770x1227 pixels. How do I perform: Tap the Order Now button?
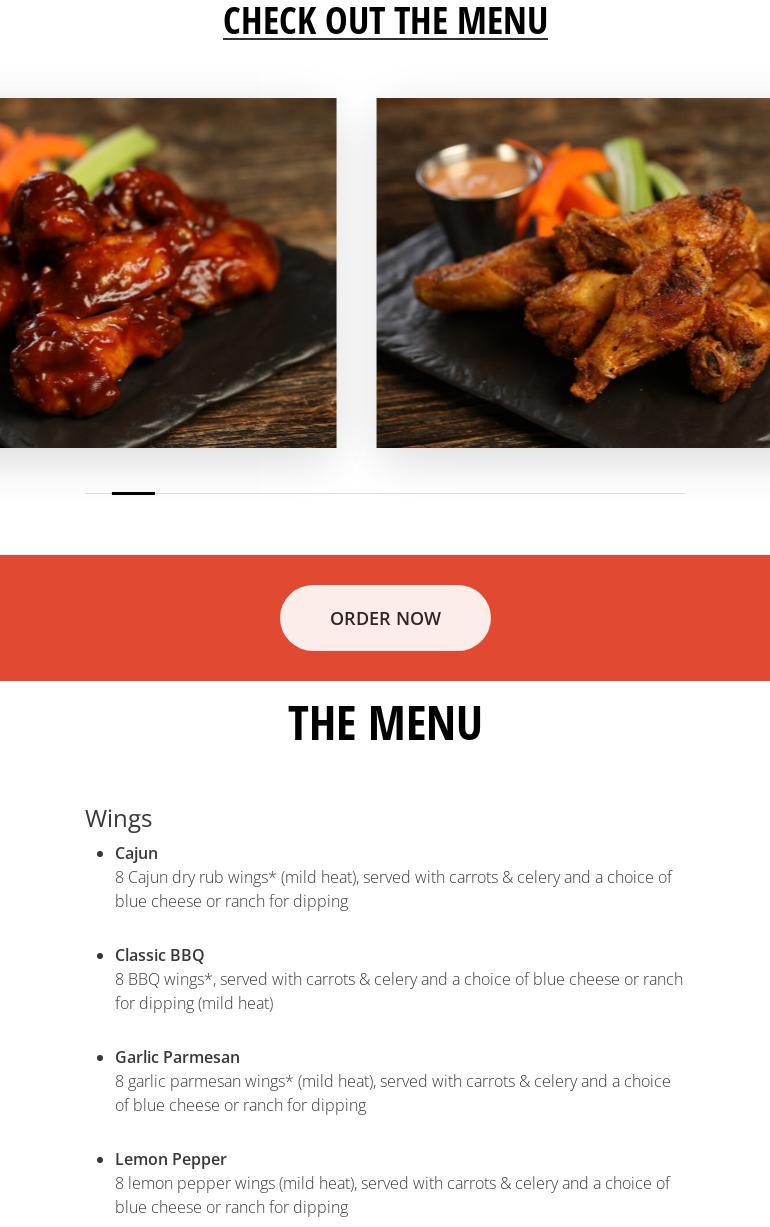pyautogui.click(x=385, y=618)
